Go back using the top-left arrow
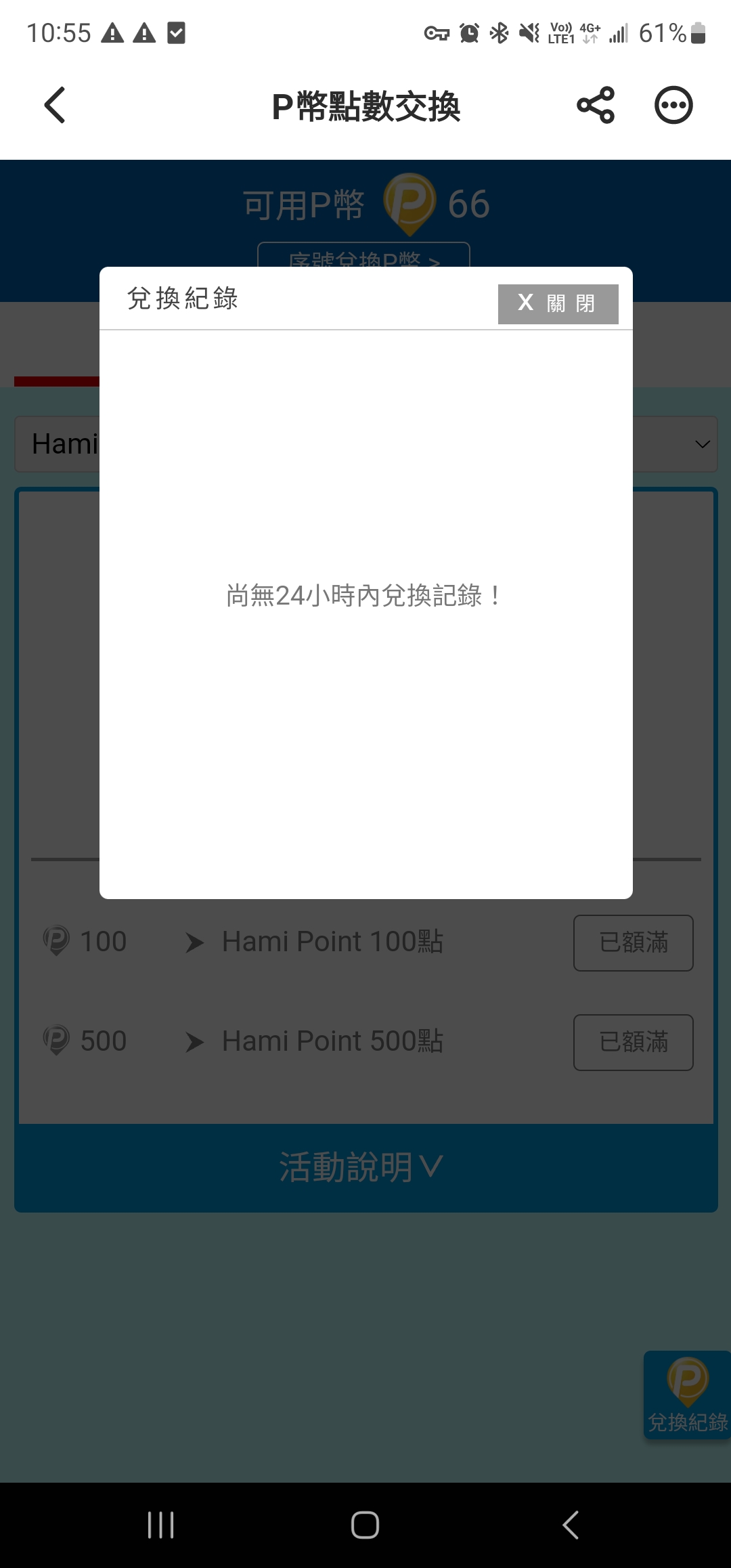Image resolution: width=731 pixels, height=1568 pixels. [55, 105]
